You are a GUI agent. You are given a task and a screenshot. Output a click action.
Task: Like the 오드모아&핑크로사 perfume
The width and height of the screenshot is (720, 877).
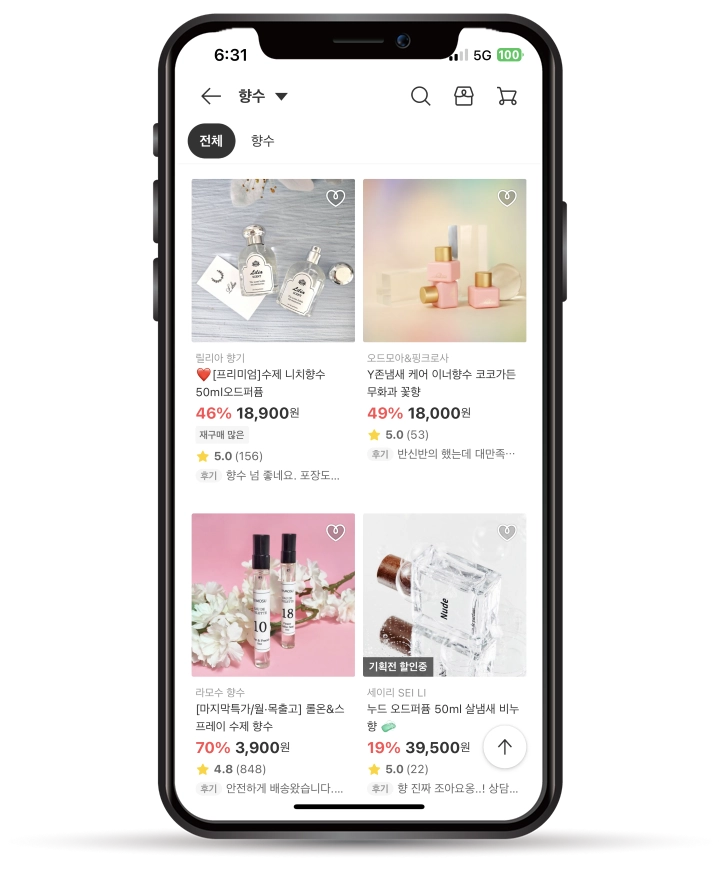(507, 198)
